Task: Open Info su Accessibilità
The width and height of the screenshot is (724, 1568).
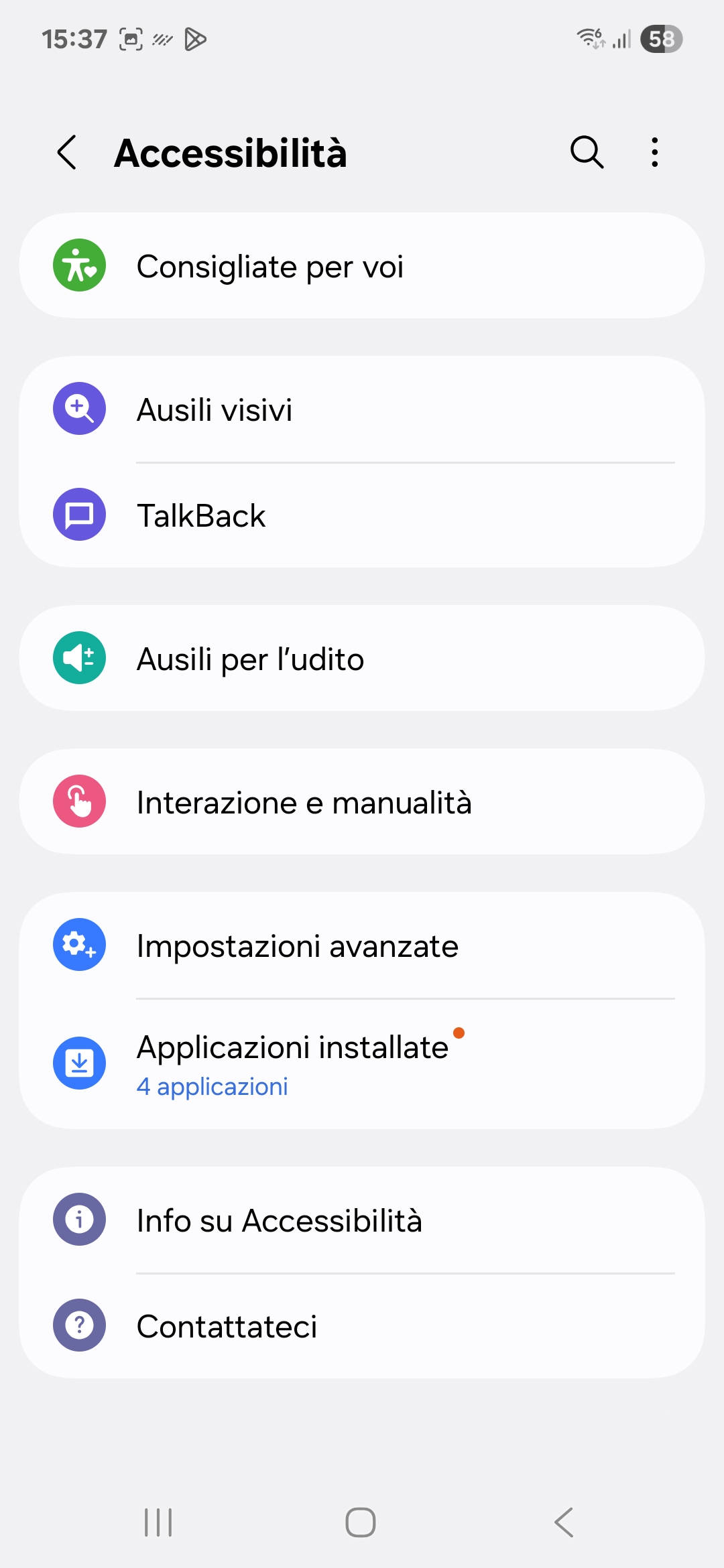Action: pyautogui.click(x=362, y=1220)
